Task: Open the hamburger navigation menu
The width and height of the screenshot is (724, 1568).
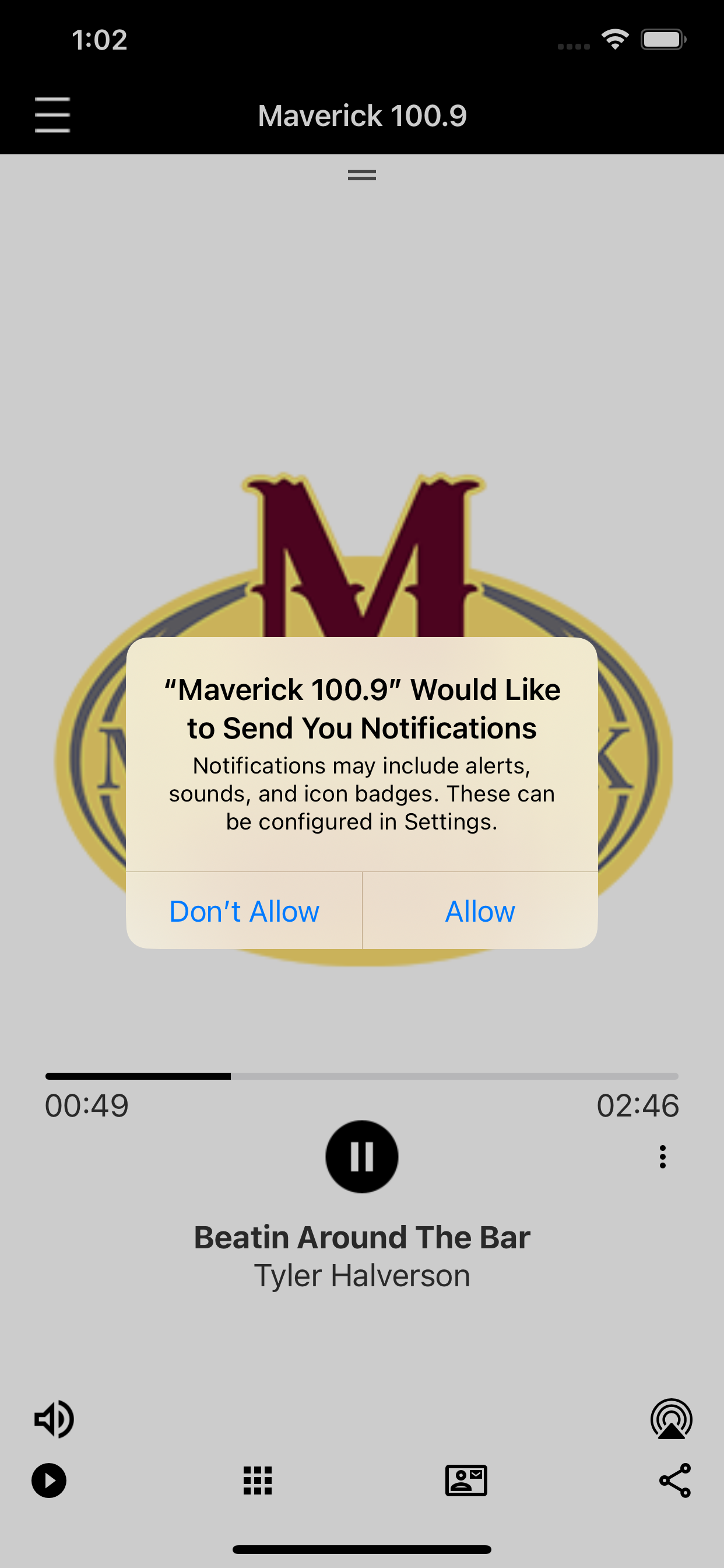Action: 52,114
